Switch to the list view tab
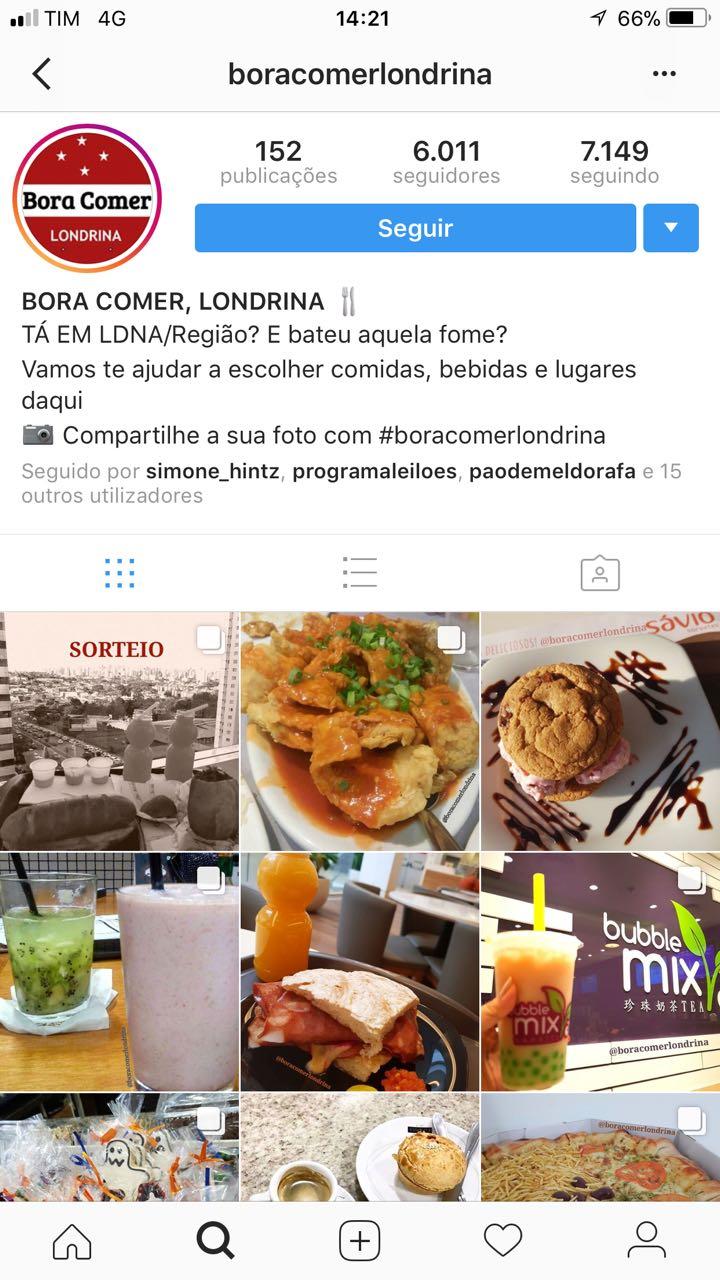Screen dimensions: 720x1280 pos(360,573)
